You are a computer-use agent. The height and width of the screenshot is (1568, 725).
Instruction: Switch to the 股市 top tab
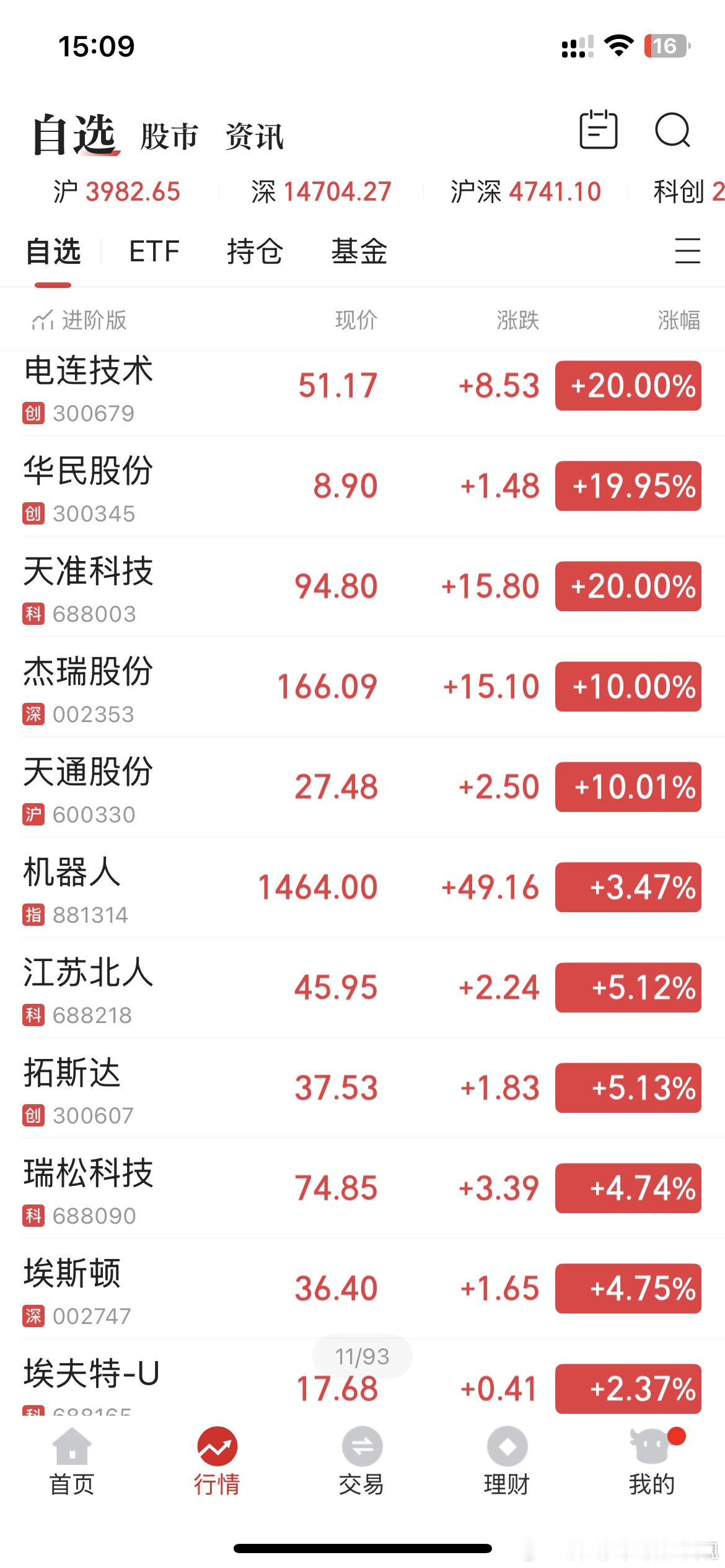tap(169, 136)
